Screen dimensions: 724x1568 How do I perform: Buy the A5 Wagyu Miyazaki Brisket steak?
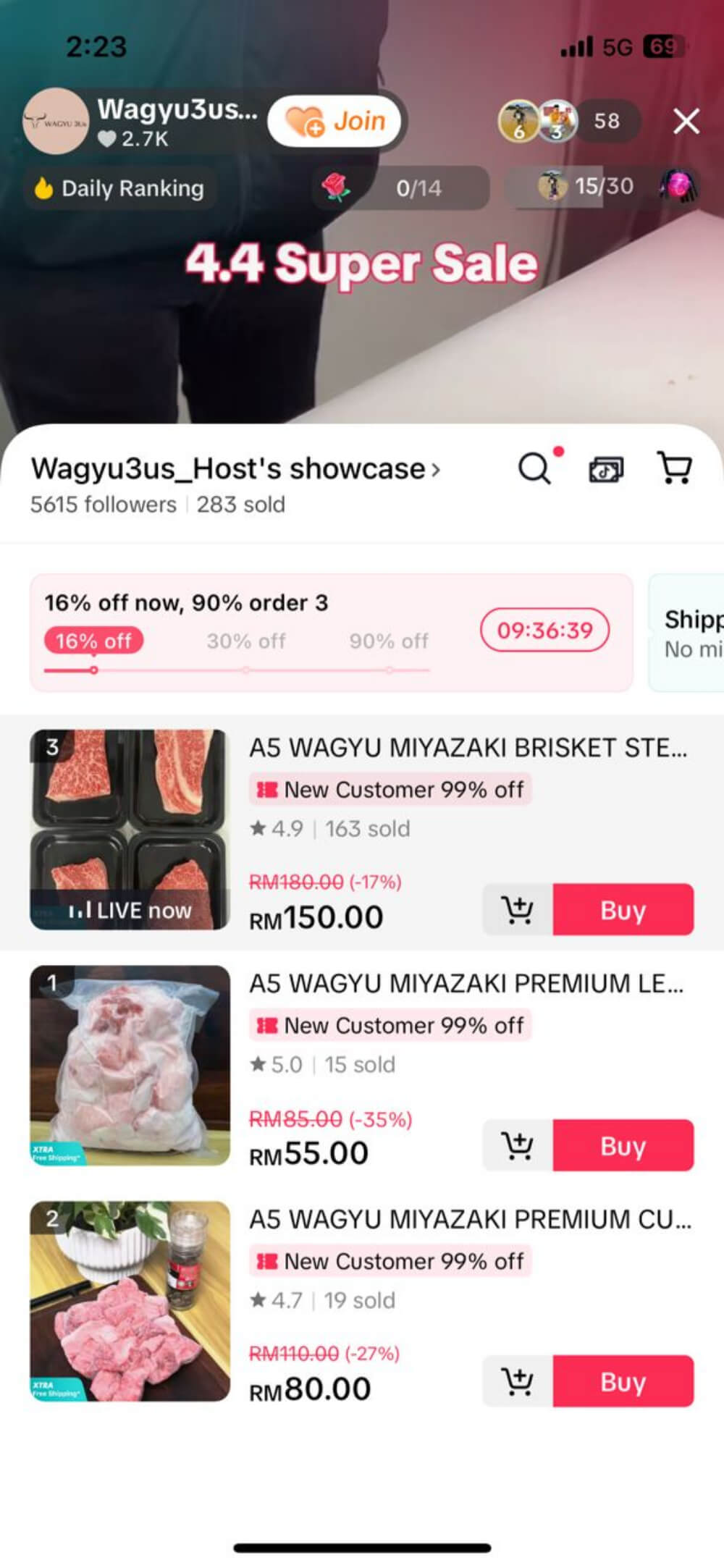coord(623,910)
